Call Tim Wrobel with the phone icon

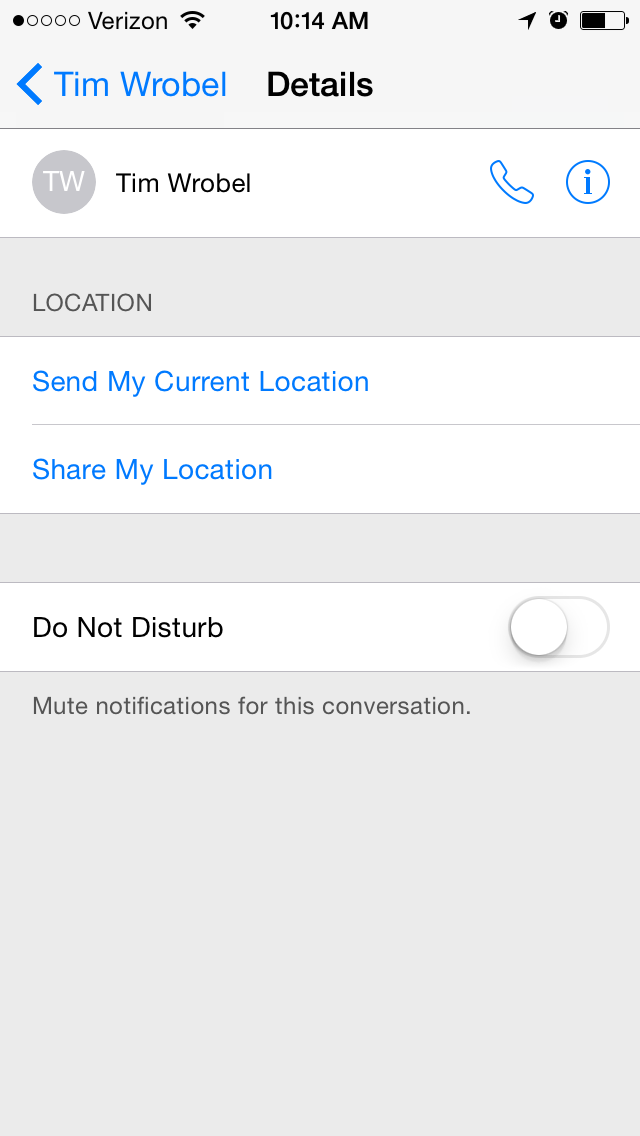tap(511, 183)
